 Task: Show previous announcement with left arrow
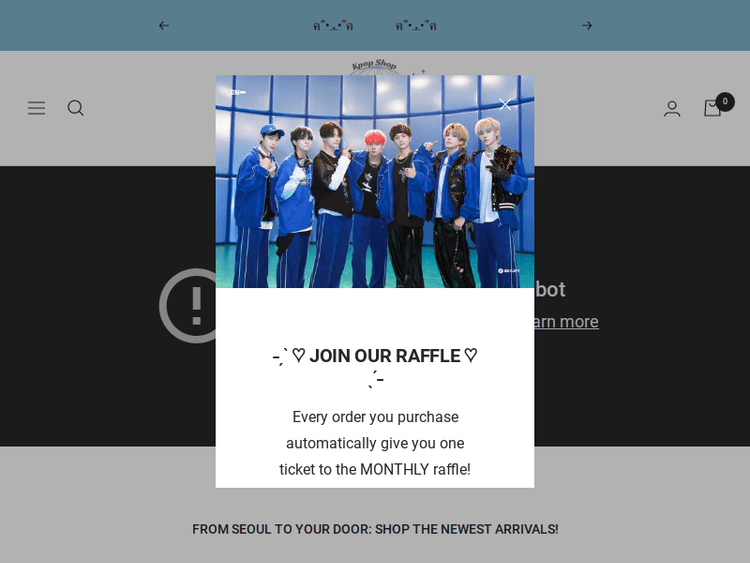pyautogui.click(x=164, y=25)
